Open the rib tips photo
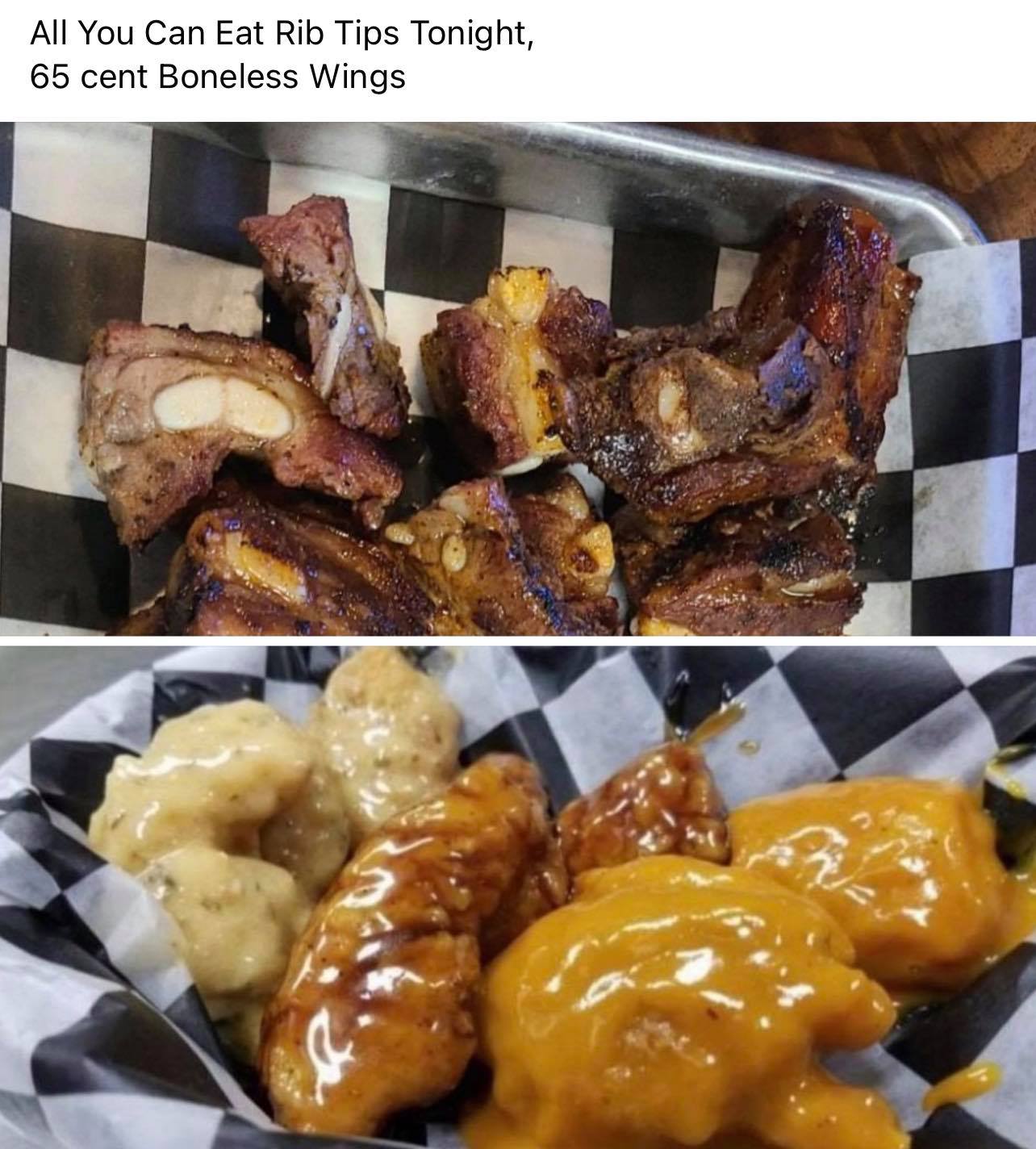This screenshot has width=1036, height=1149. tap(518, 379)
